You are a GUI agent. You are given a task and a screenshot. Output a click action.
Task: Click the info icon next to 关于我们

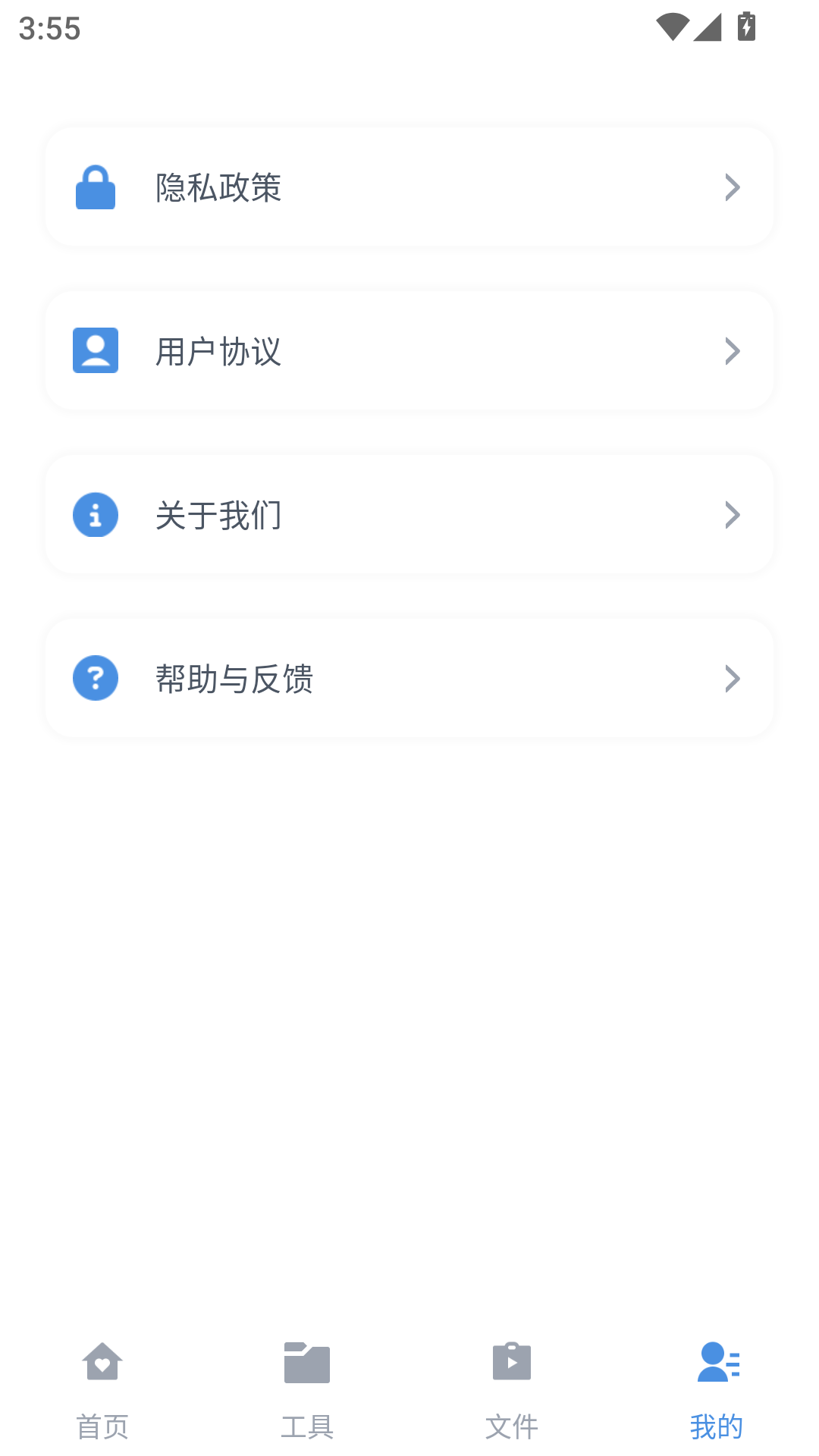pyautogui.click(x=96, y=514)
